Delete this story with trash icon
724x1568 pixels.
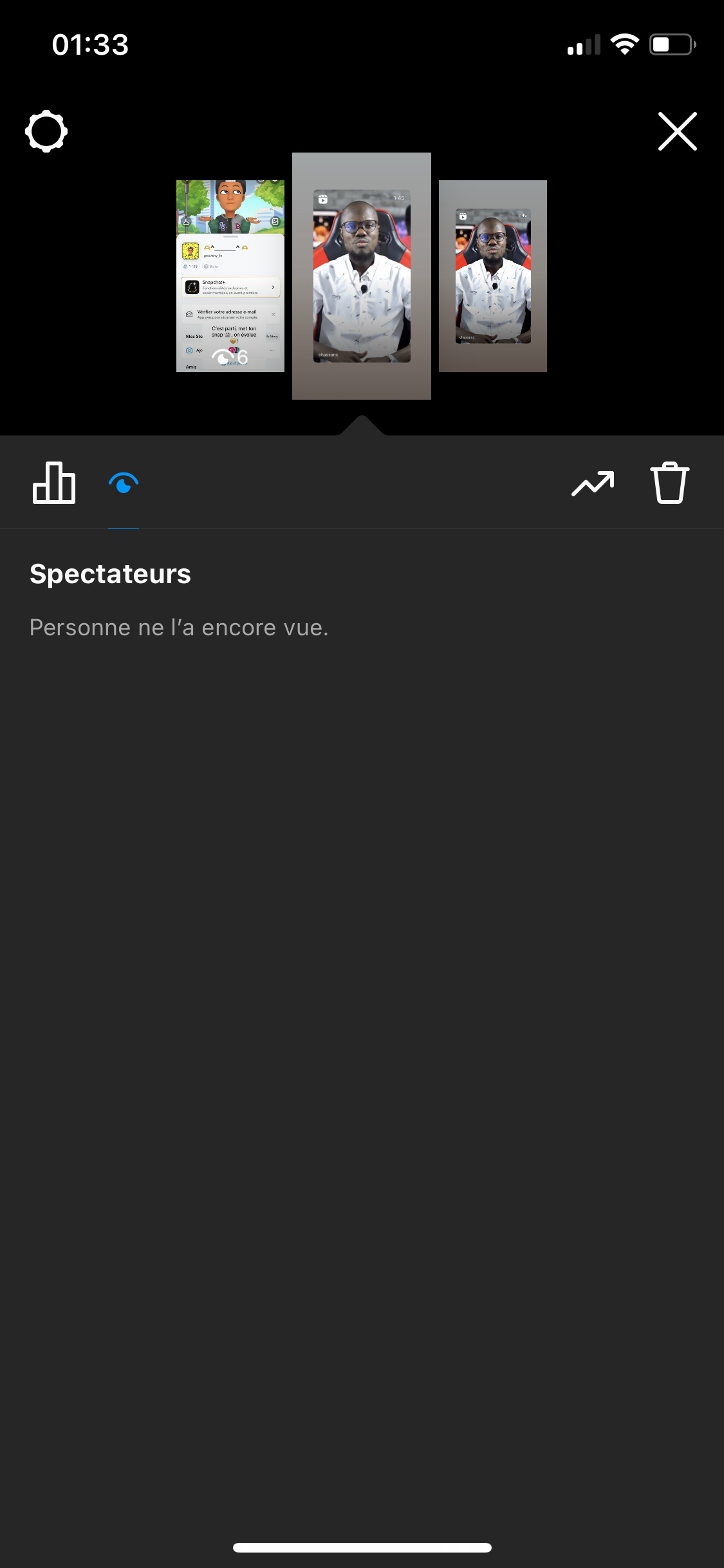pyautogui.click(x=669, y=483)
